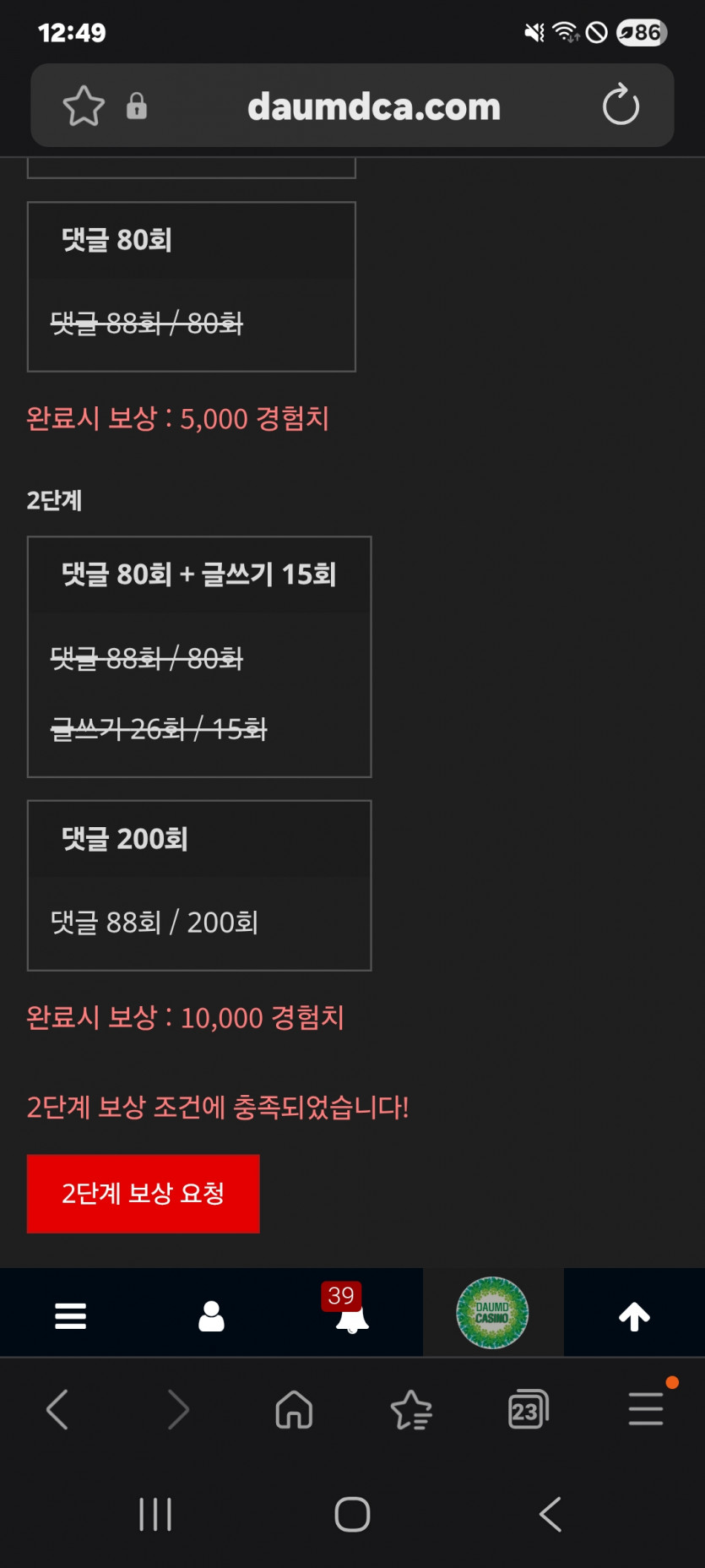The height and width of the screenshot is (1568, 705).
Task: Tap the daumdca.com address bar
Action: tap(374, 106)
